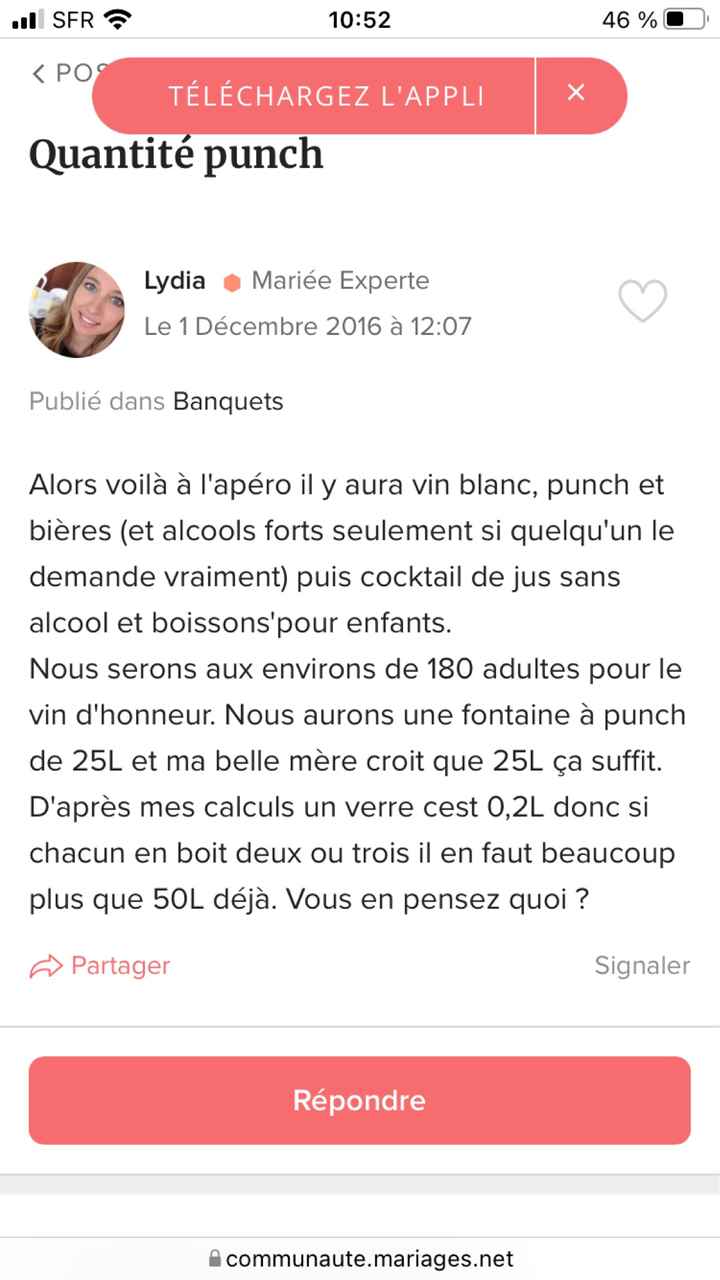Tap Partager to share the thread
The width and height of the screenshot is (720, 1280).
[121, 966]
